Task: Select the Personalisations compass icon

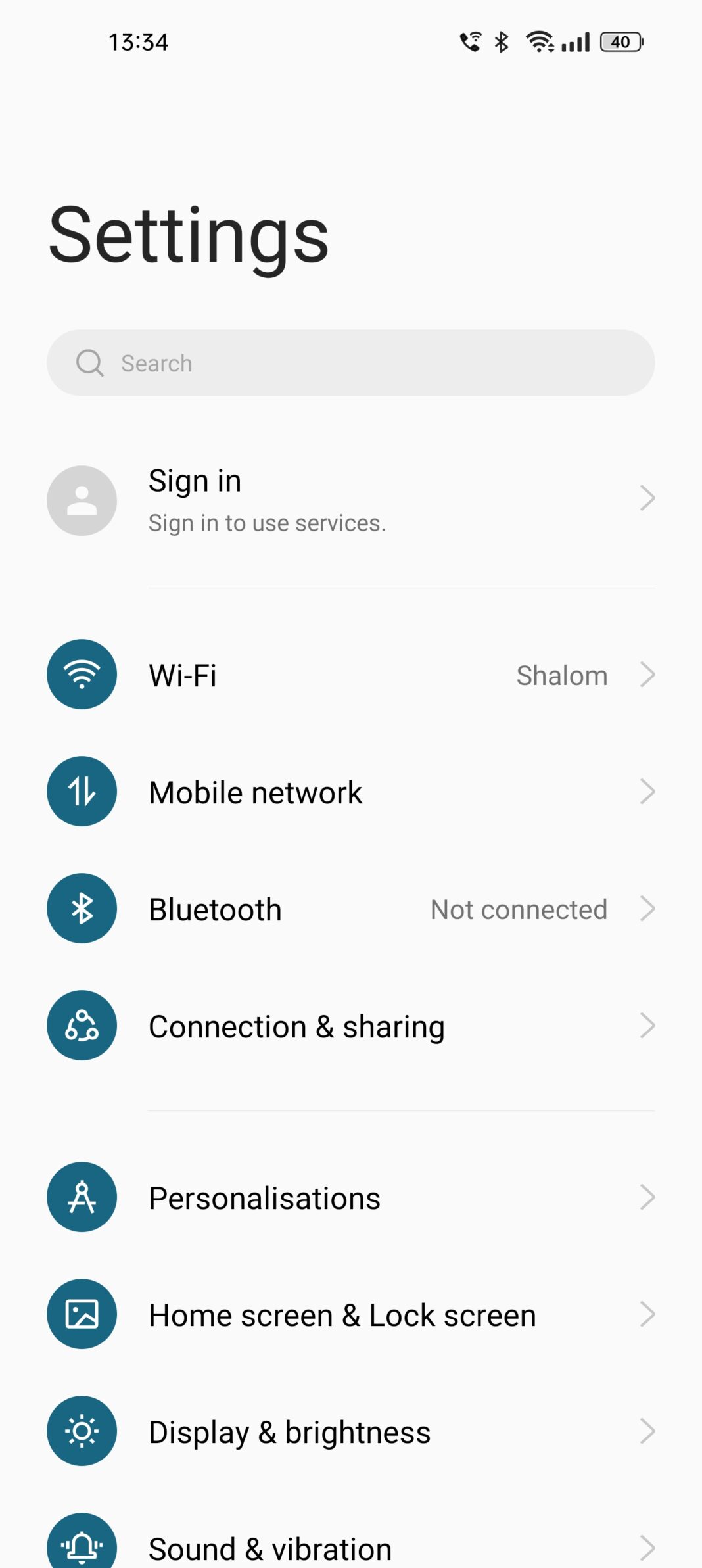Action: tap(82, 1197)
